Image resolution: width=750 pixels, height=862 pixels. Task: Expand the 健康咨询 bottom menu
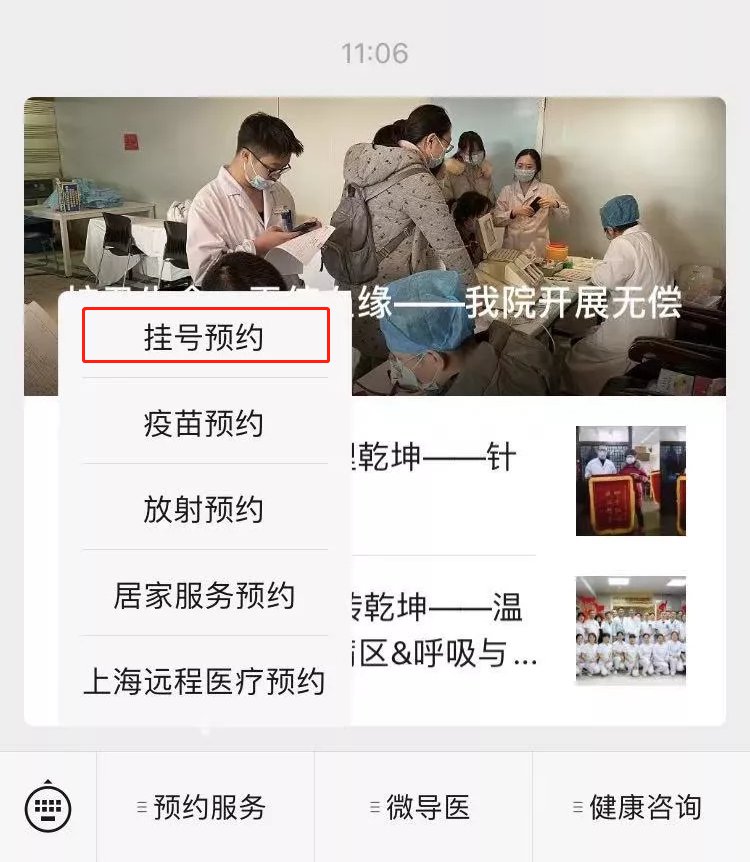tap(641, 807)
